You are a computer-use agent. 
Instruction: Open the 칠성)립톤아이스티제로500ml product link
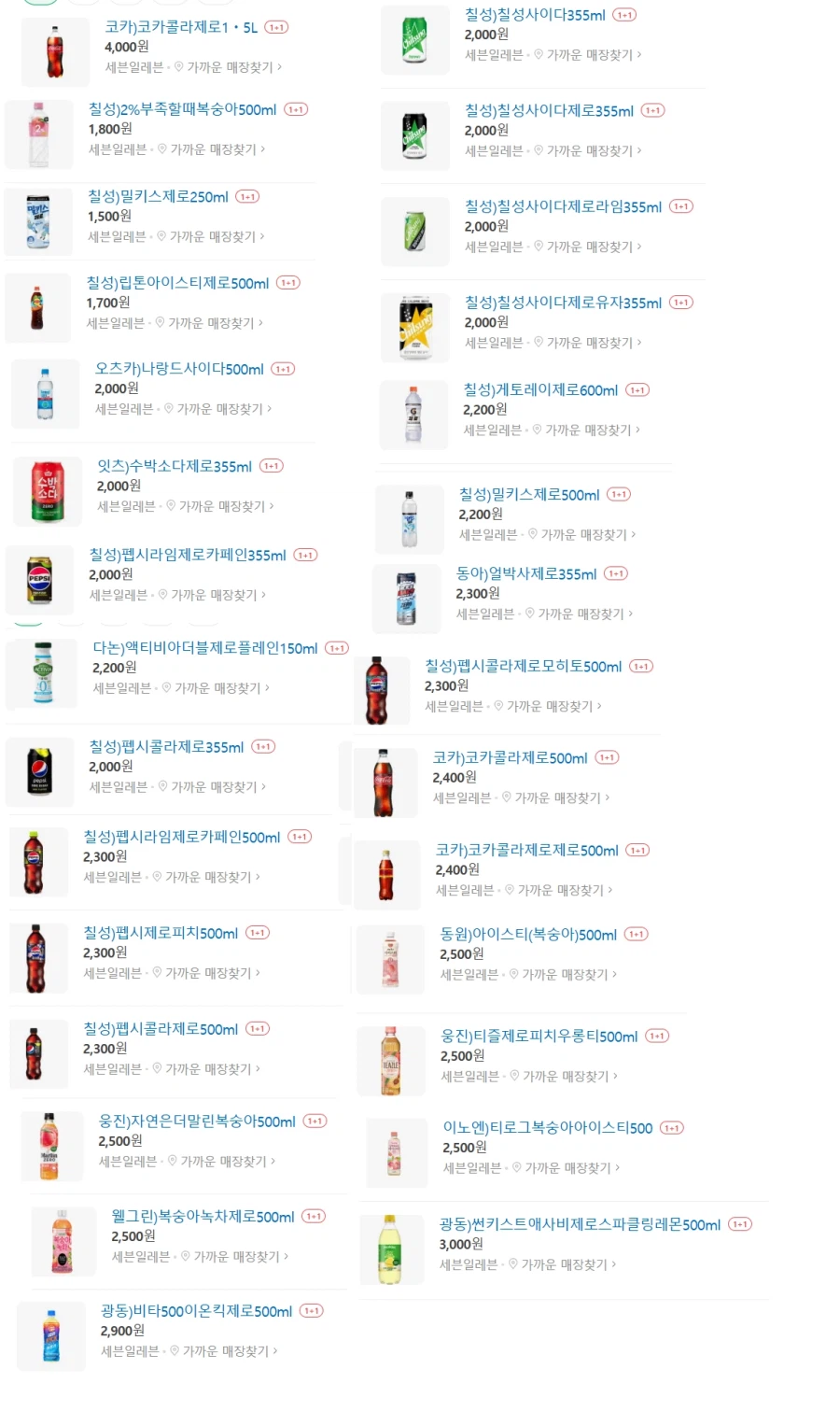[x=182, y=282]
